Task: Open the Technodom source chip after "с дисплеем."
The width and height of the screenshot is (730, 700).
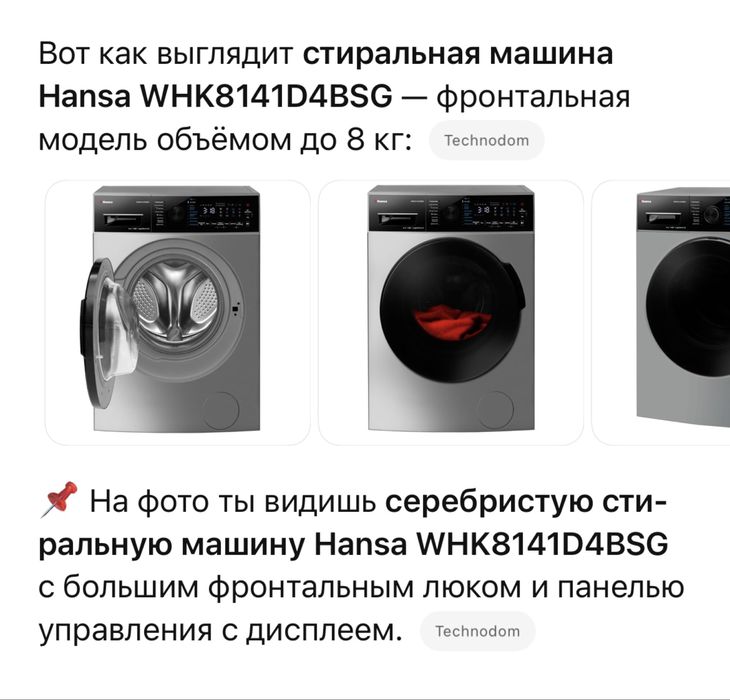Action: pos(477,631)
